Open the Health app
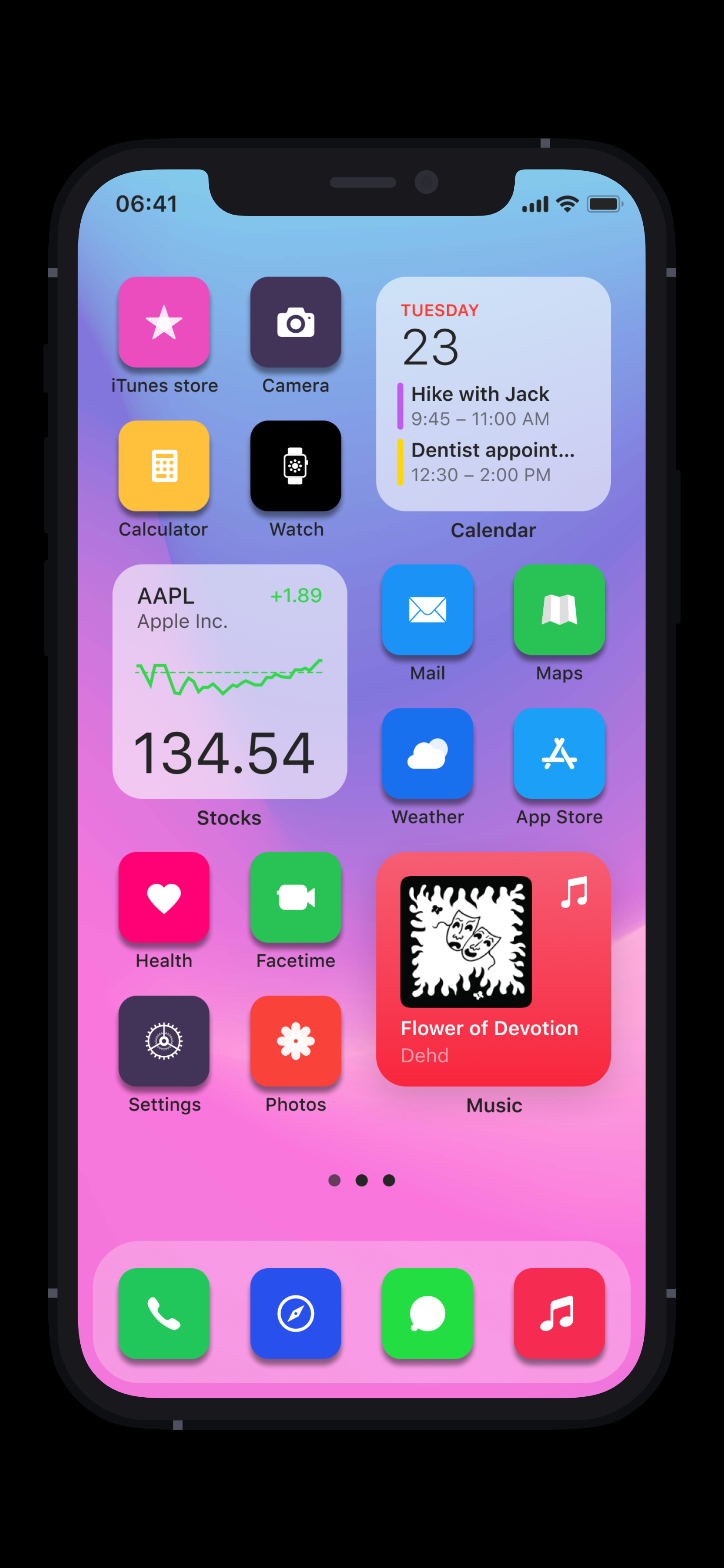The width and height of the screenshot is (724, 1568). tap(164, 897)
